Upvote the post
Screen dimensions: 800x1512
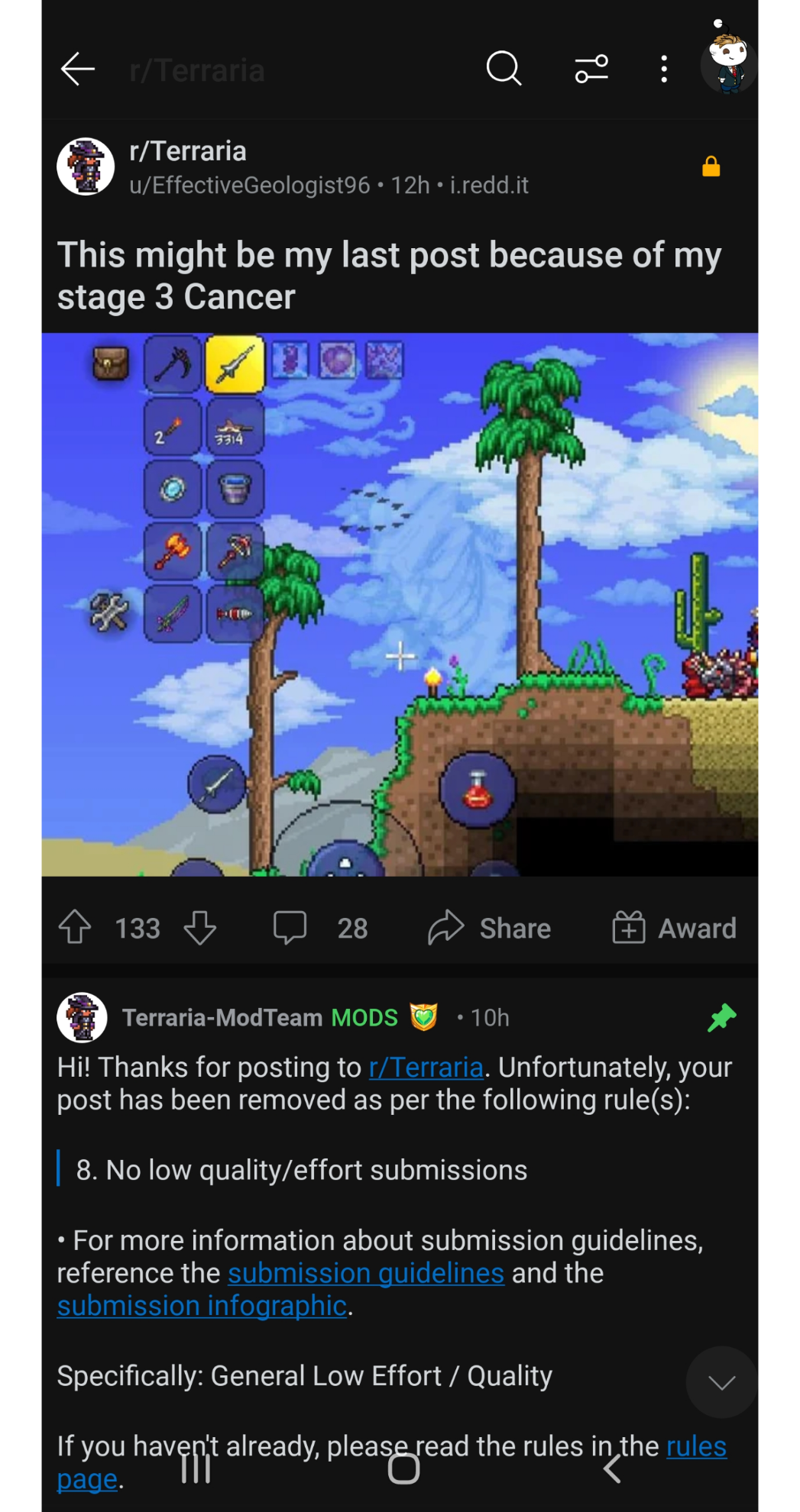[x=75, y=928]
